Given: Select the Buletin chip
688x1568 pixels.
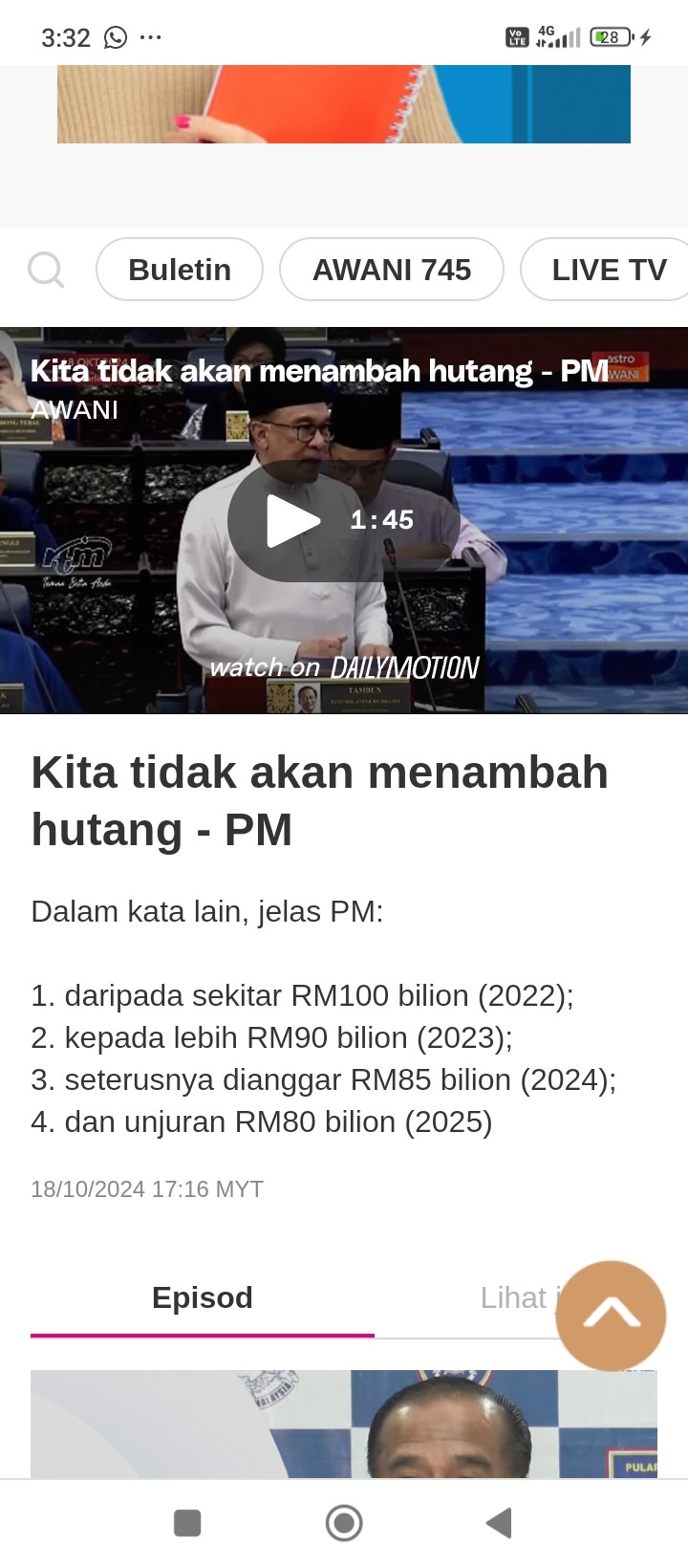Looking at the screenshot, I should tap(180, 270).
